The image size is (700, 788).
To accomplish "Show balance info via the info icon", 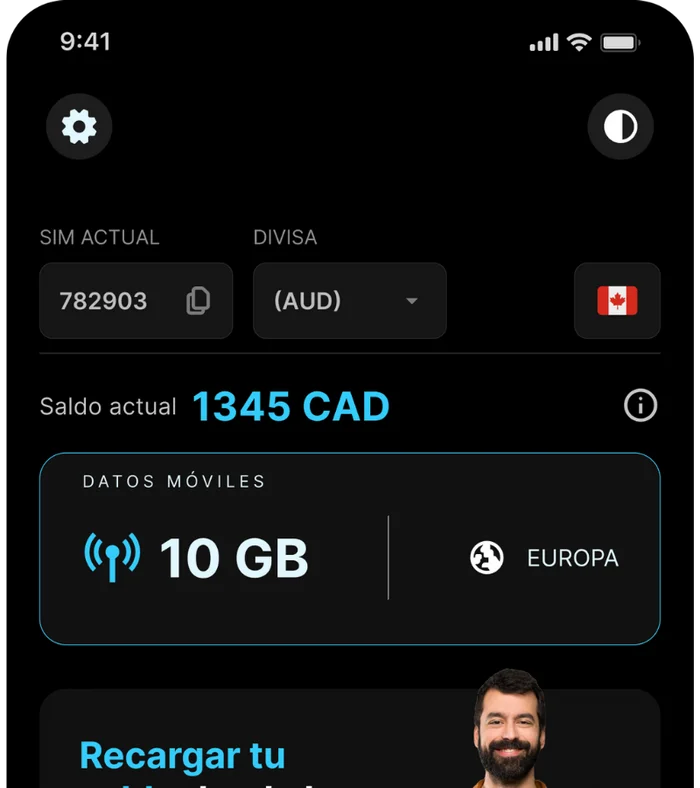I will [640, 405].
